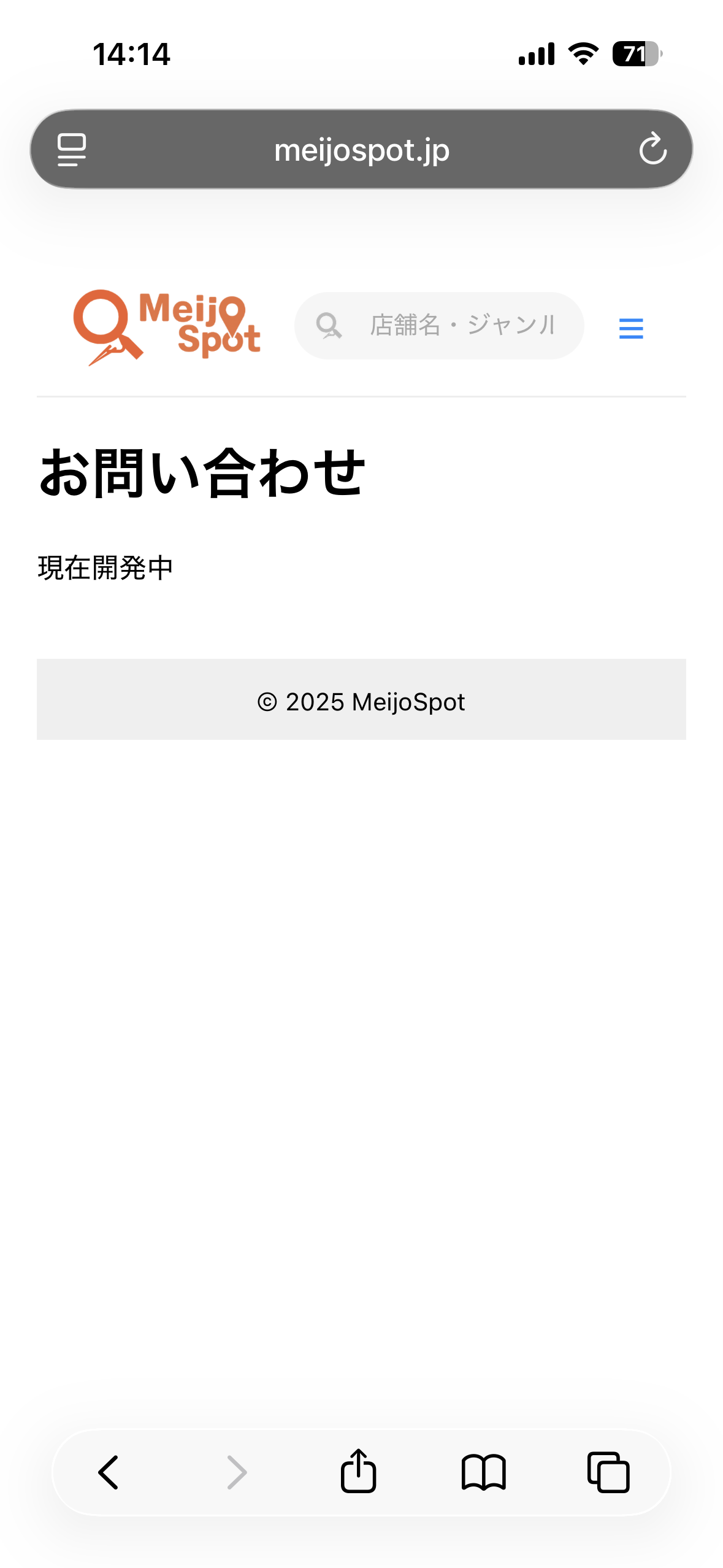Go back to the previous page
Viewport: 723px width, 1568px height.
pos(109,1472)
